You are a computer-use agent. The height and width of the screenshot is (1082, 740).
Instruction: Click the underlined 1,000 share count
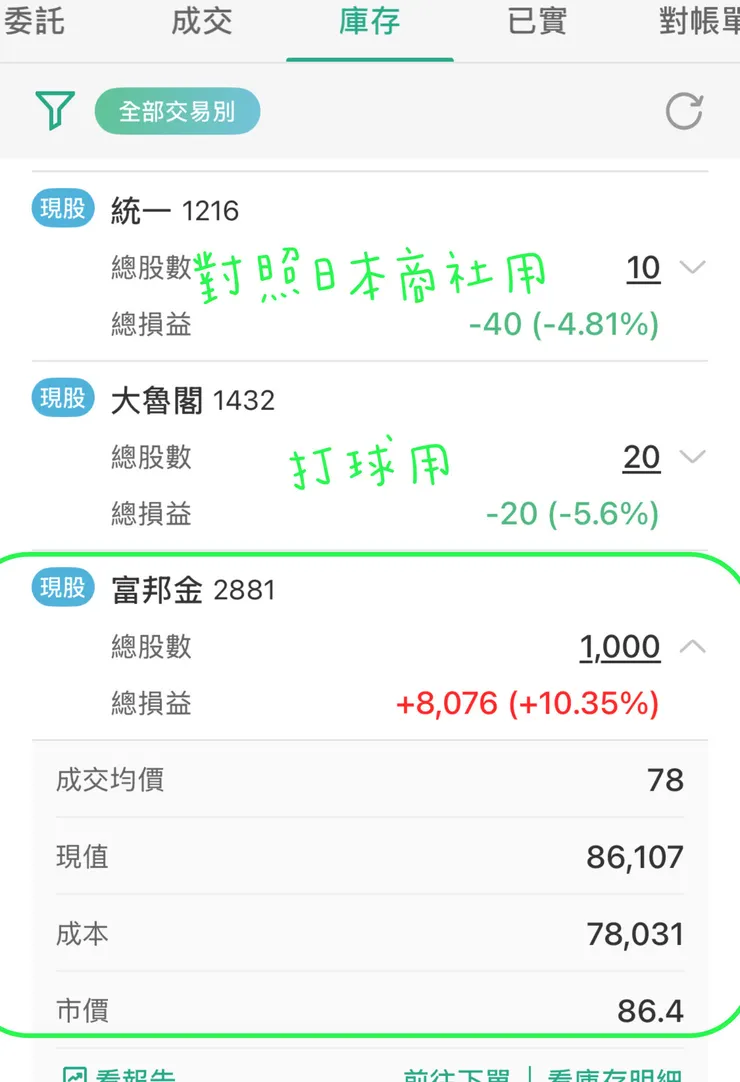pyautogui.click(x=619, y=646)
